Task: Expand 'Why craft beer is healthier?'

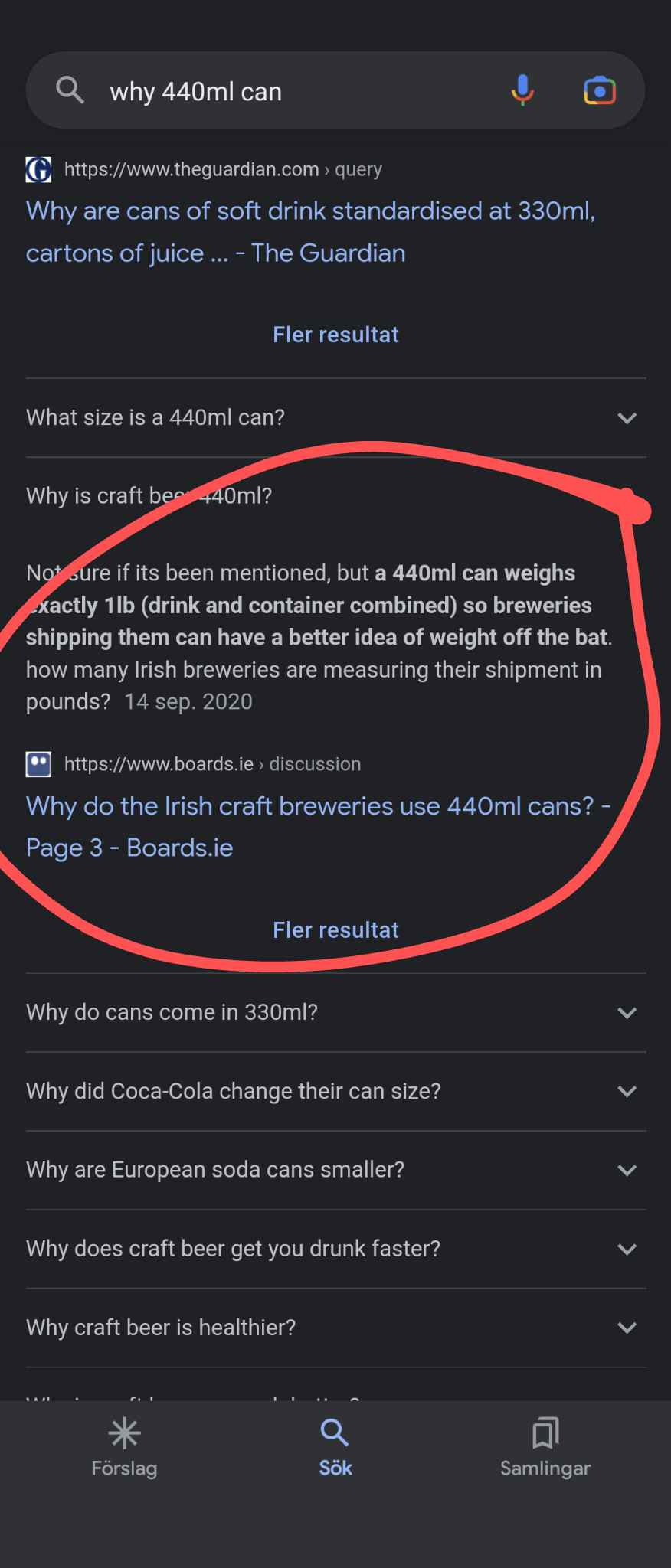Action: point(335,1328)
